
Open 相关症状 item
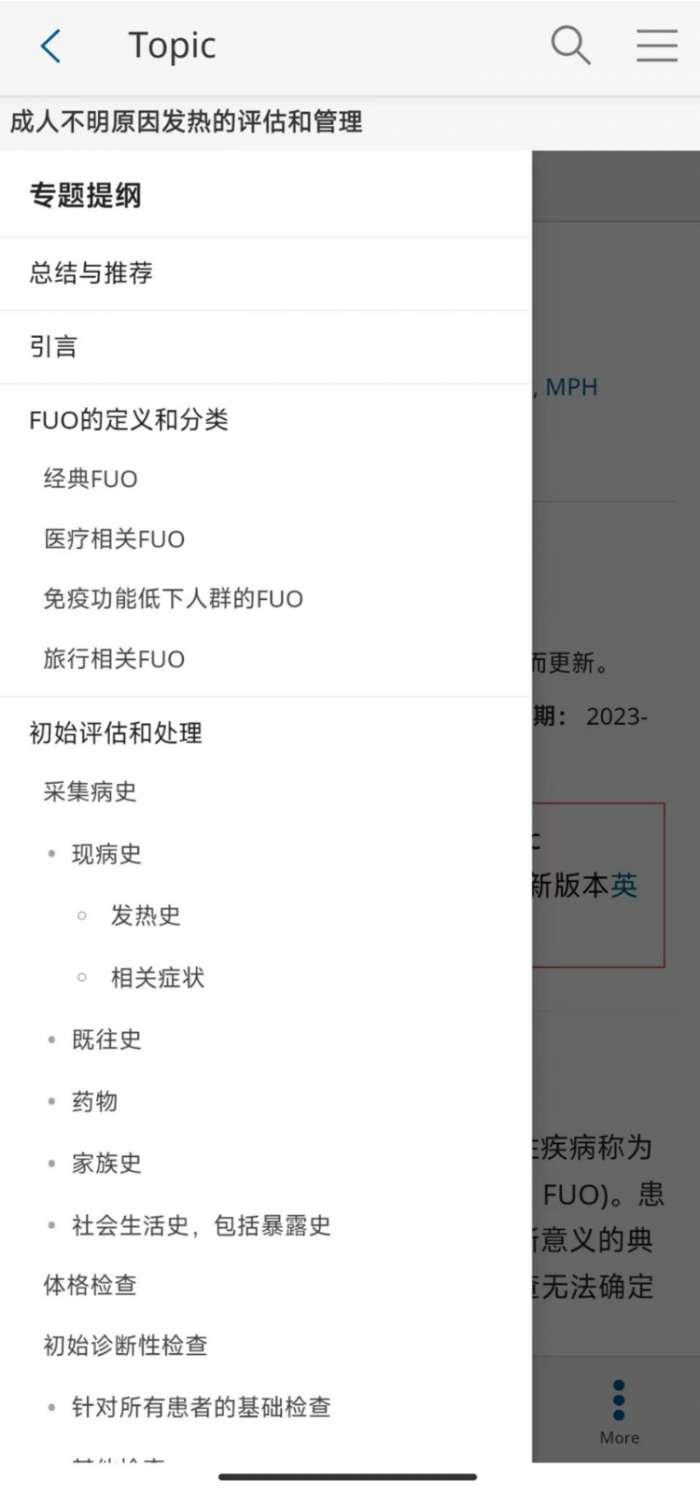[157, 978]
